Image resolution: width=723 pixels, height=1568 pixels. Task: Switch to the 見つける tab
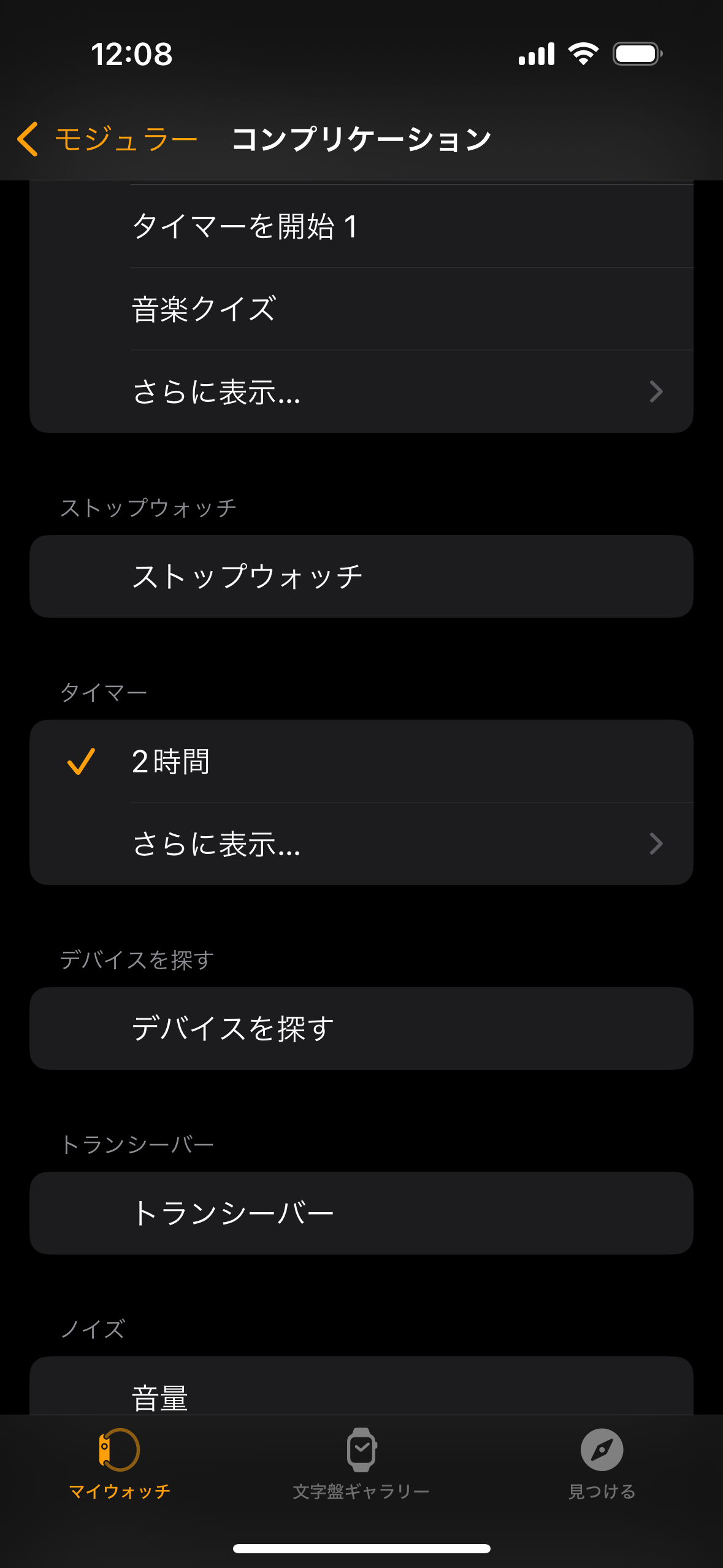click(x=602, y=1464)
